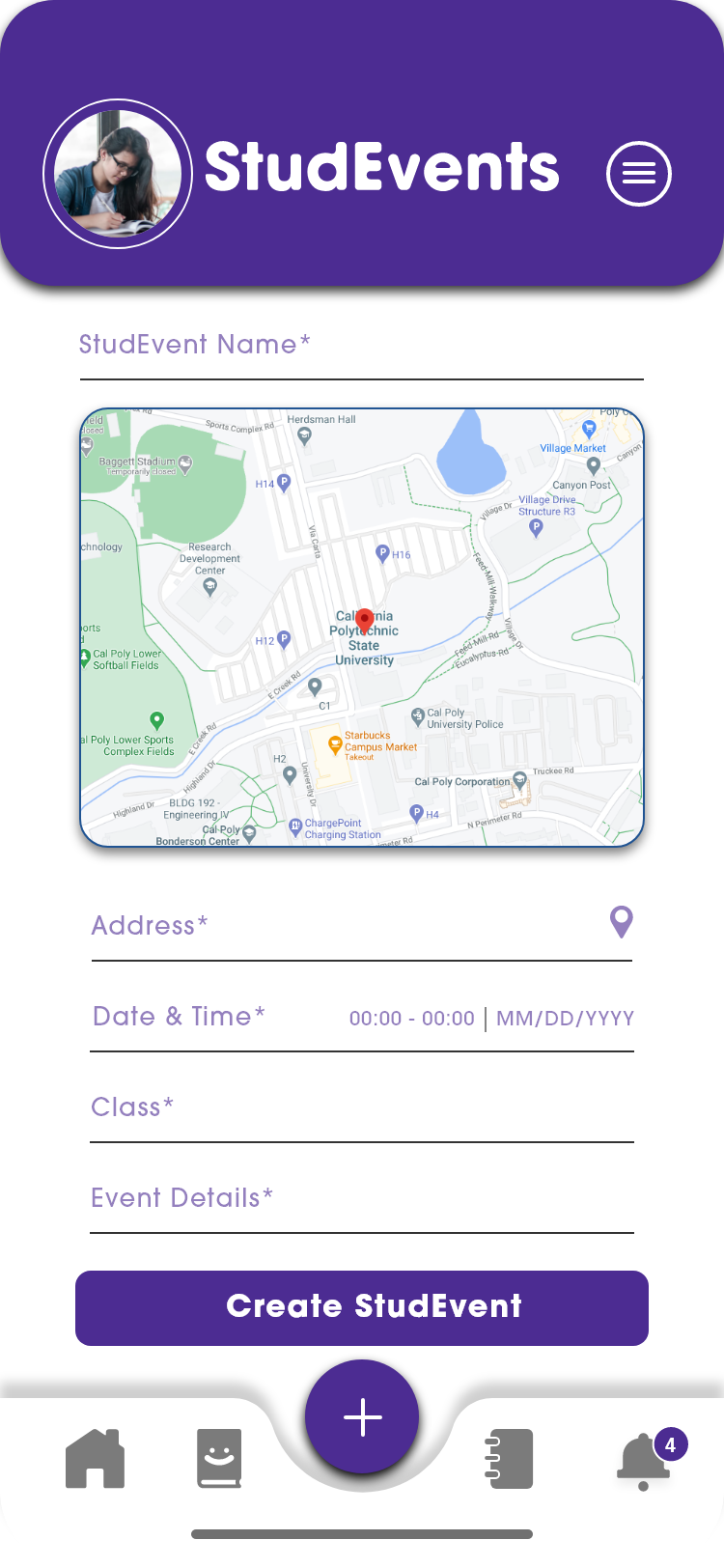Create StudEvent button

point(362,1308)
